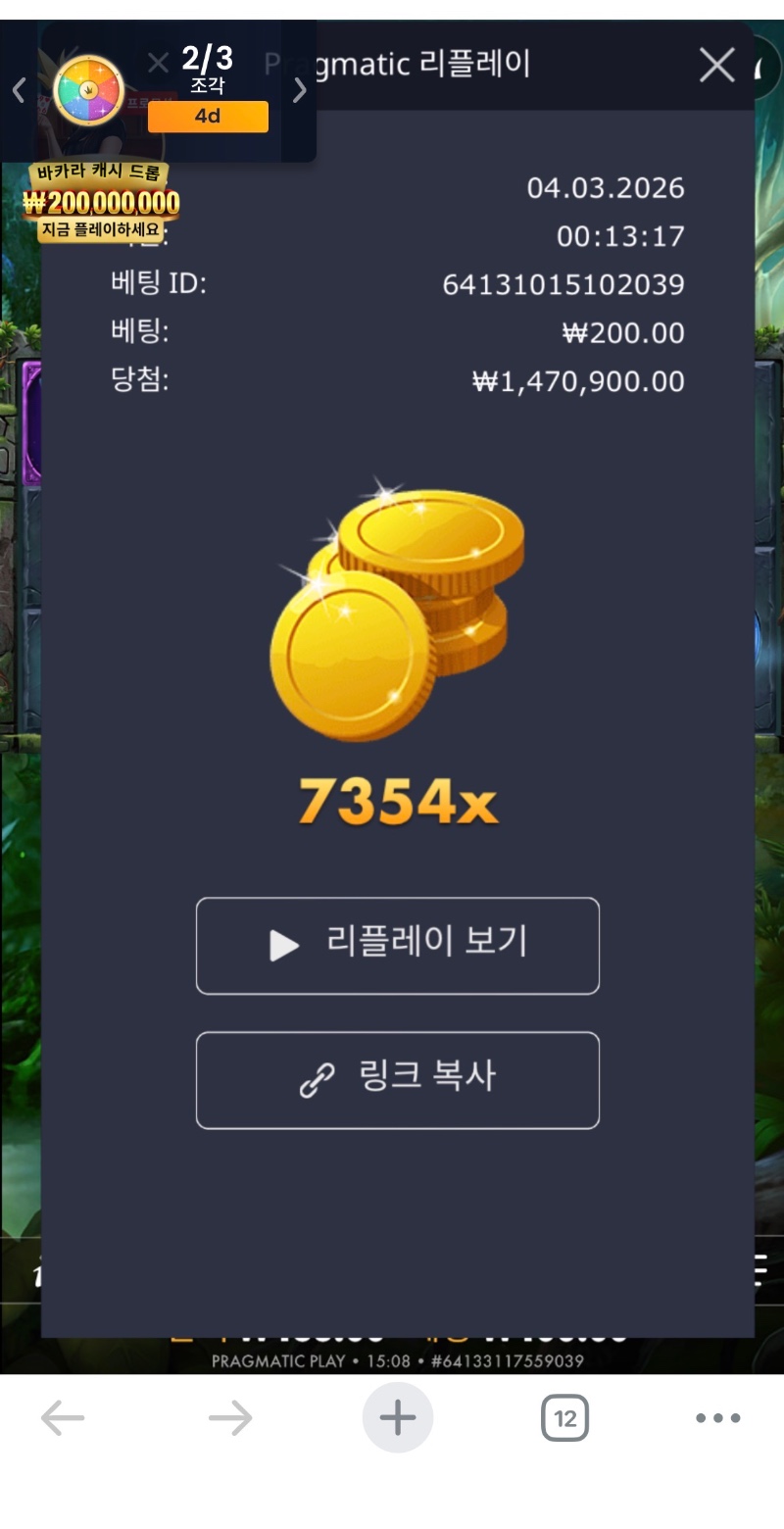Tap the 리플레이 보기 button
The image size is (784, 1529).
tap(397, 945)
